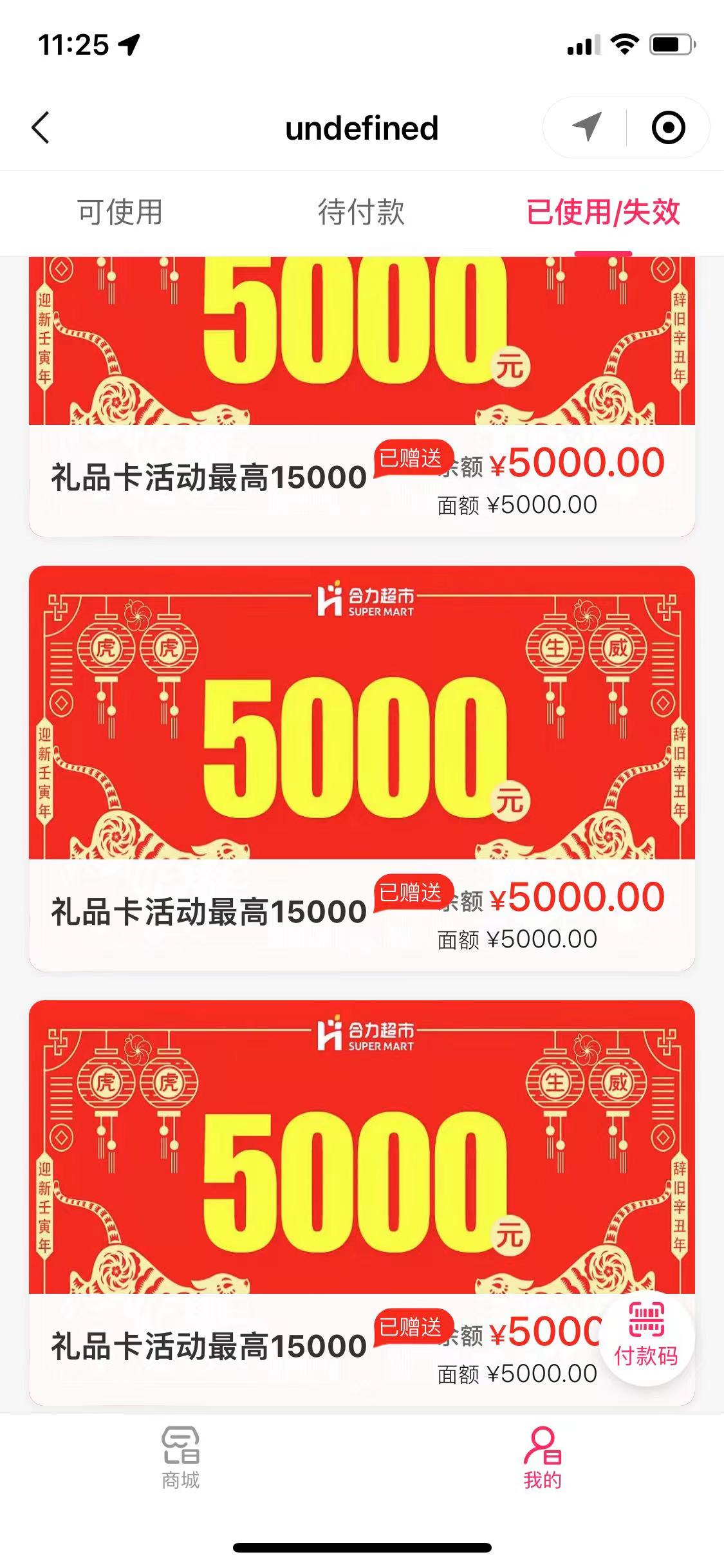This screenshot has width=724, height=1568.
Task: Switch to the 可使用 tab
Action: click(x=120, y=212)
